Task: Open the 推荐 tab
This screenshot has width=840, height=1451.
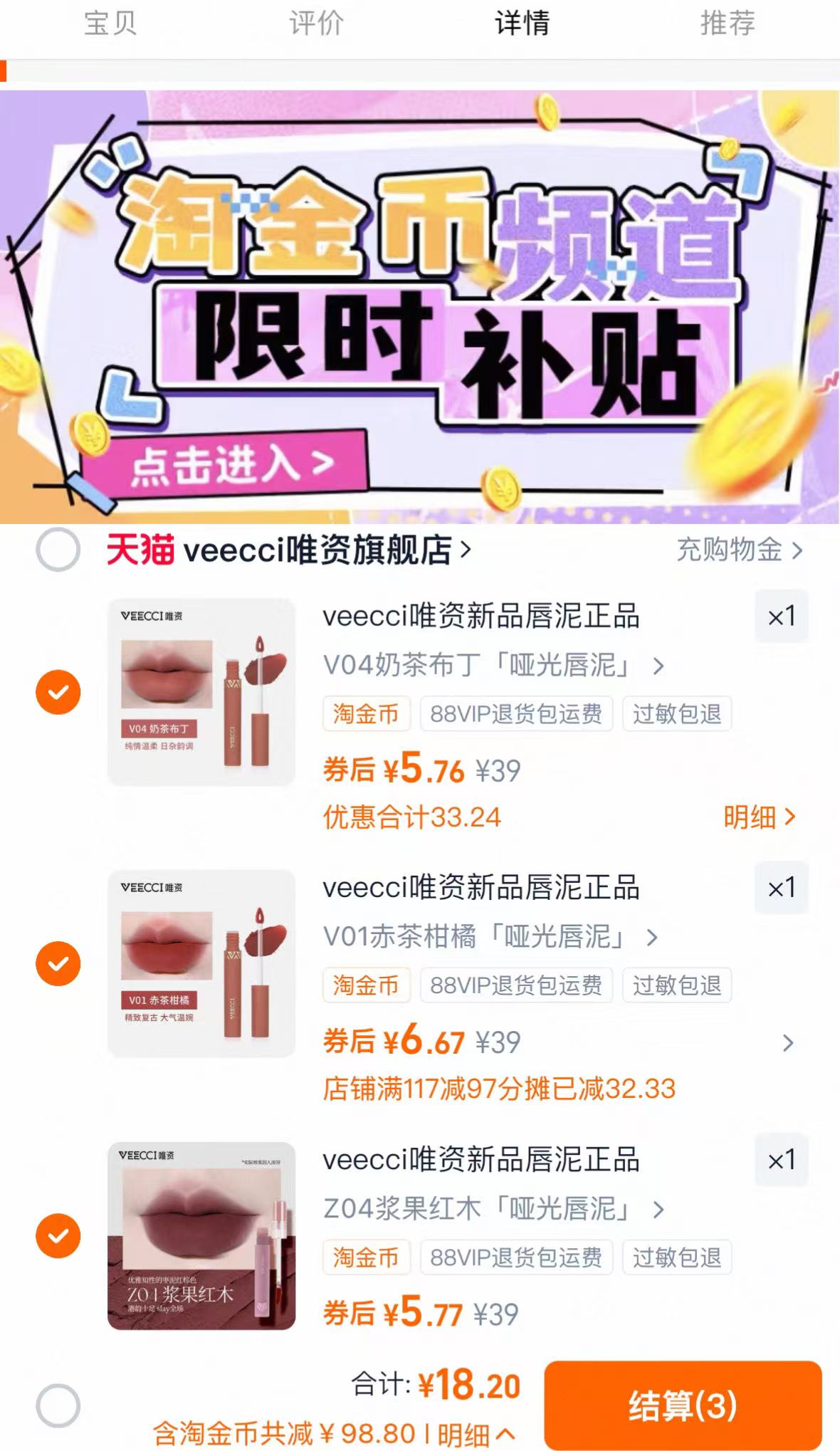Action: point(727,23)
